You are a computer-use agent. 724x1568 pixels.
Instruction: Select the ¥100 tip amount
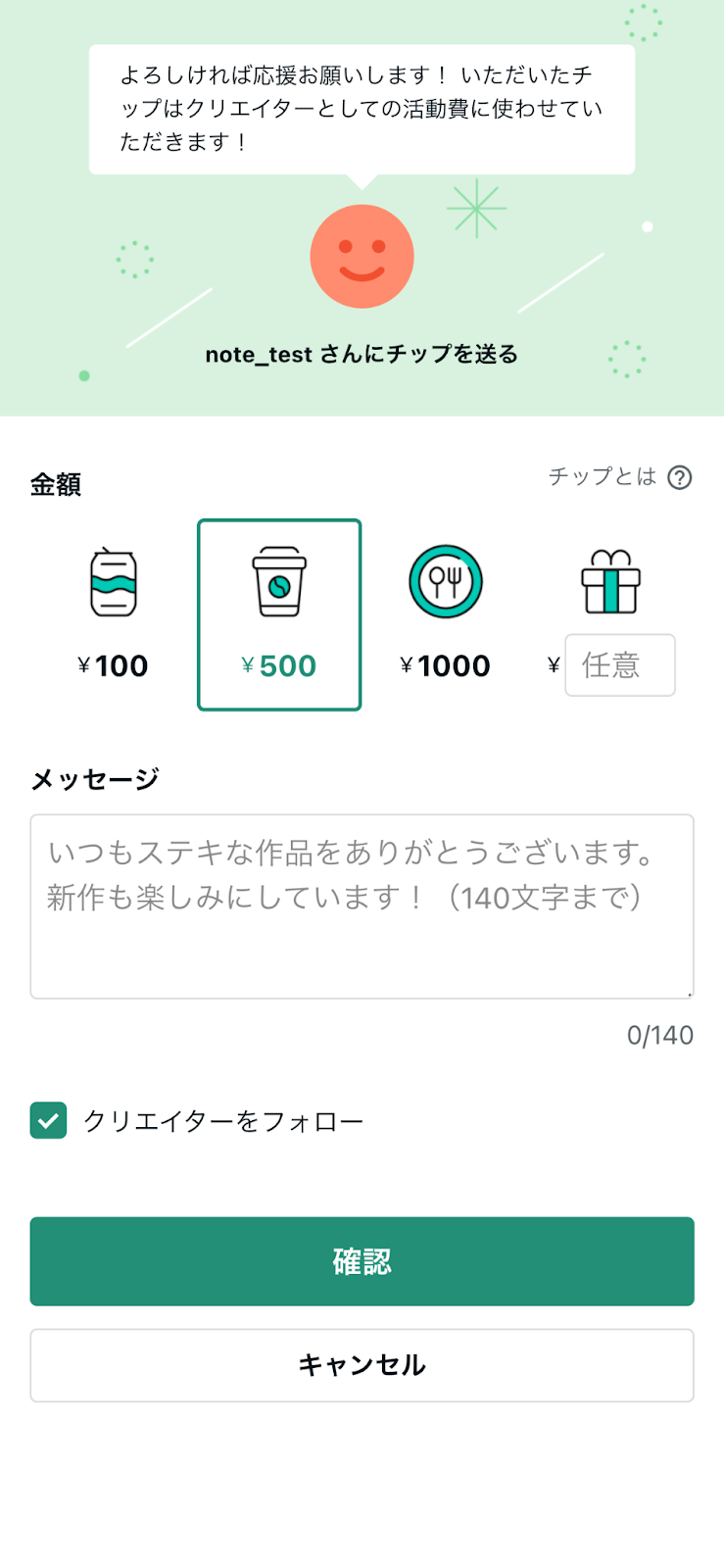[x=114, y=614]
